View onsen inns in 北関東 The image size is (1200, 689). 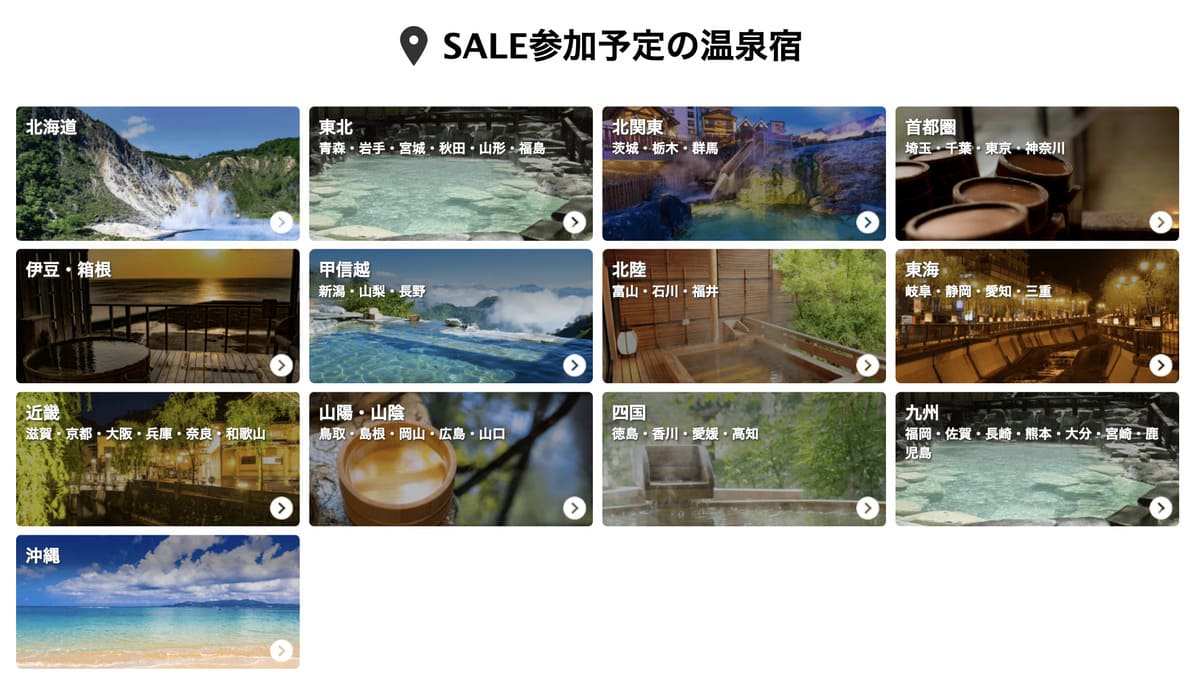743,173
